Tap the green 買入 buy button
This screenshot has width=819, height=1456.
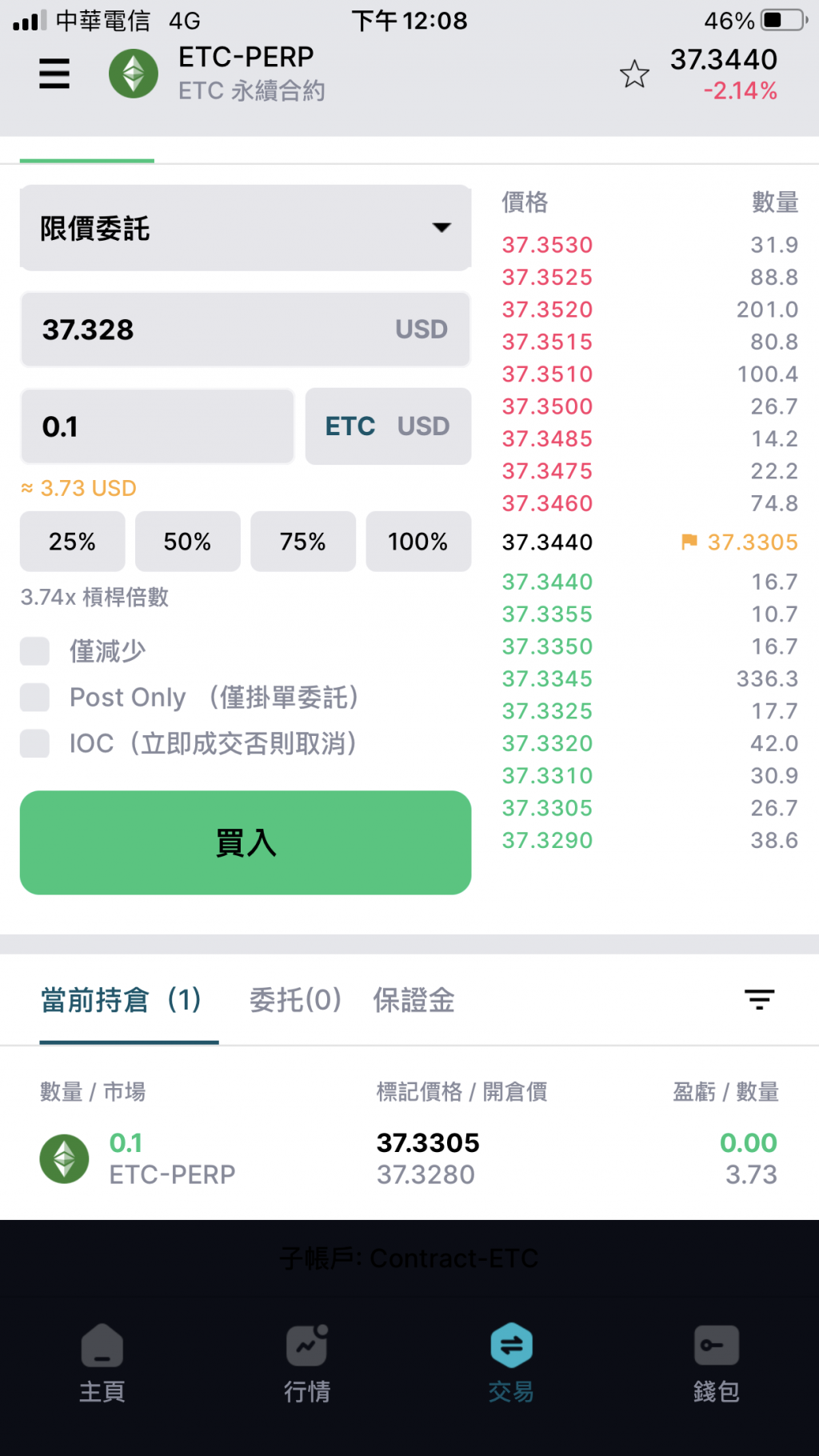[x=245, y=842]
